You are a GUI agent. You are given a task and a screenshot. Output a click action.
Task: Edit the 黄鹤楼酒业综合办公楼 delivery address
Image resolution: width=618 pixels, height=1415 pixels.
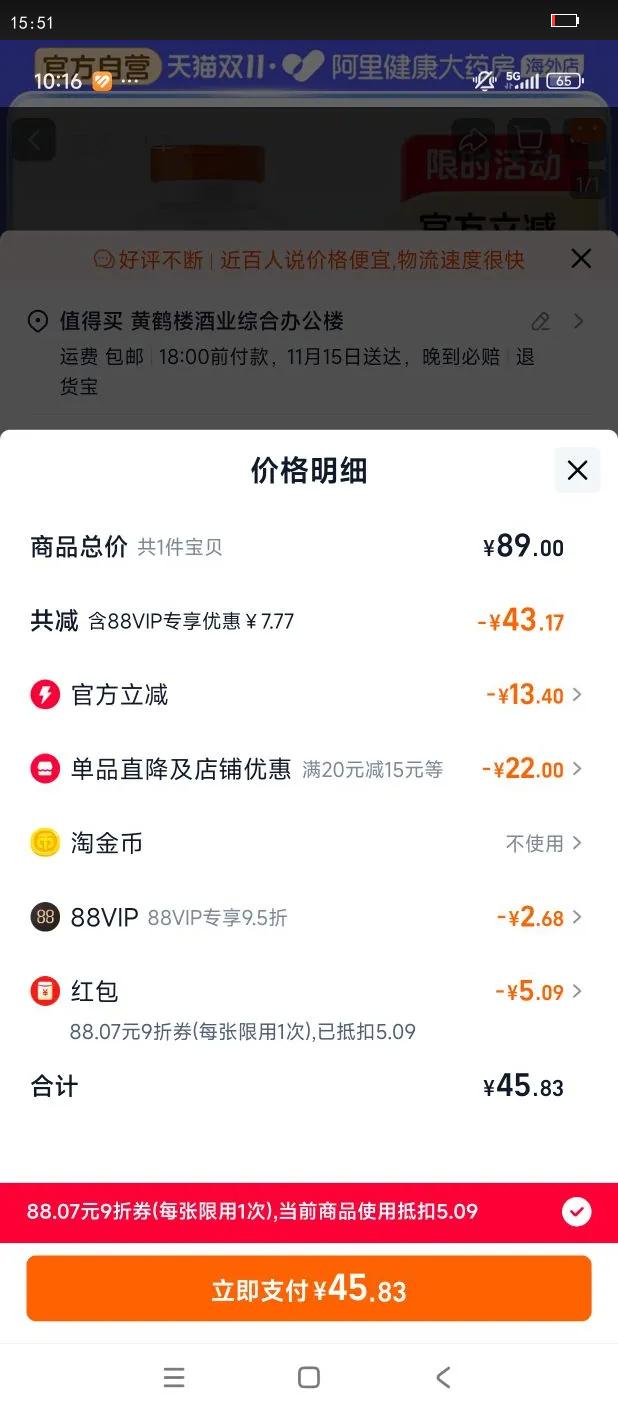tap(541, 321)
